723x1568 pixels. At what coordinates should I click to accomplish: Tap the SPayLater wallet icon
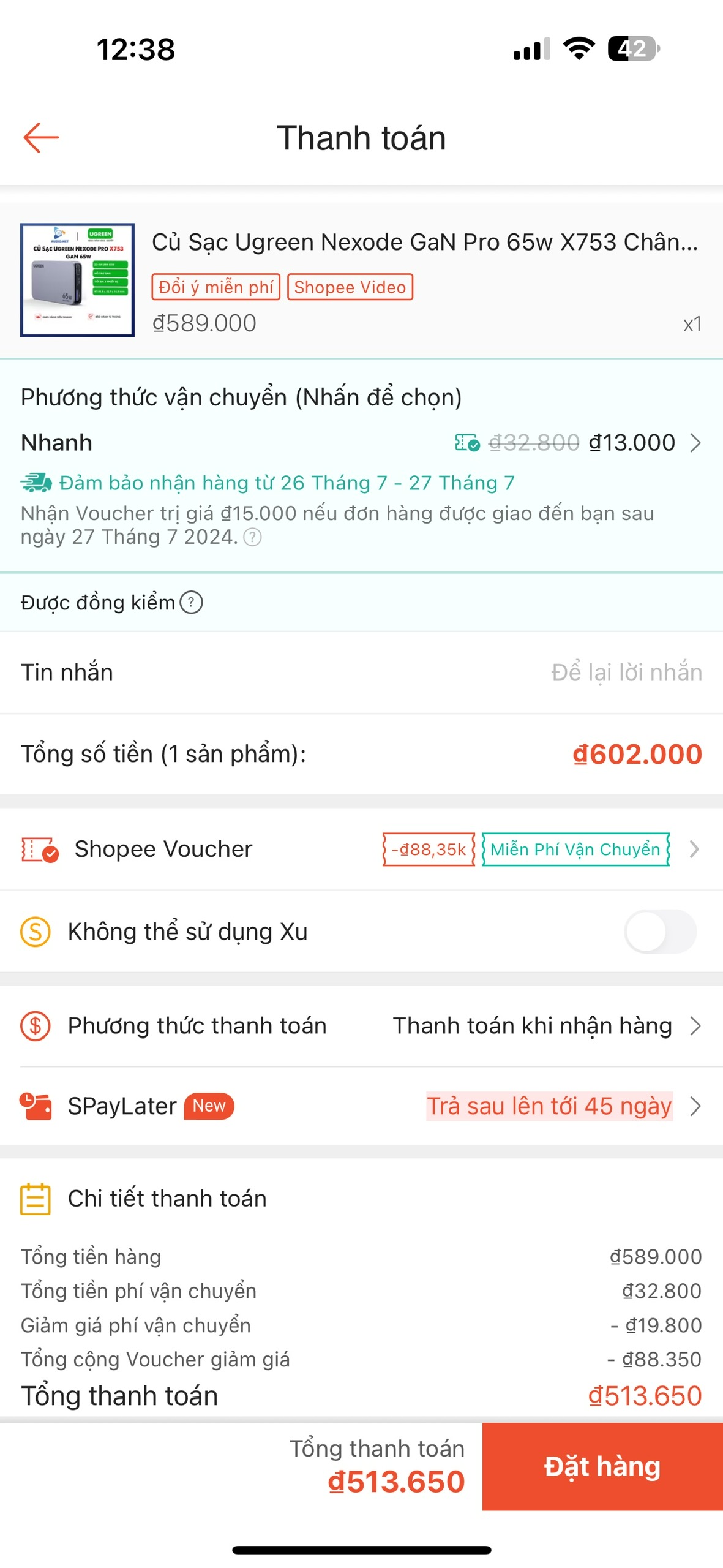tap(36, 1106)
